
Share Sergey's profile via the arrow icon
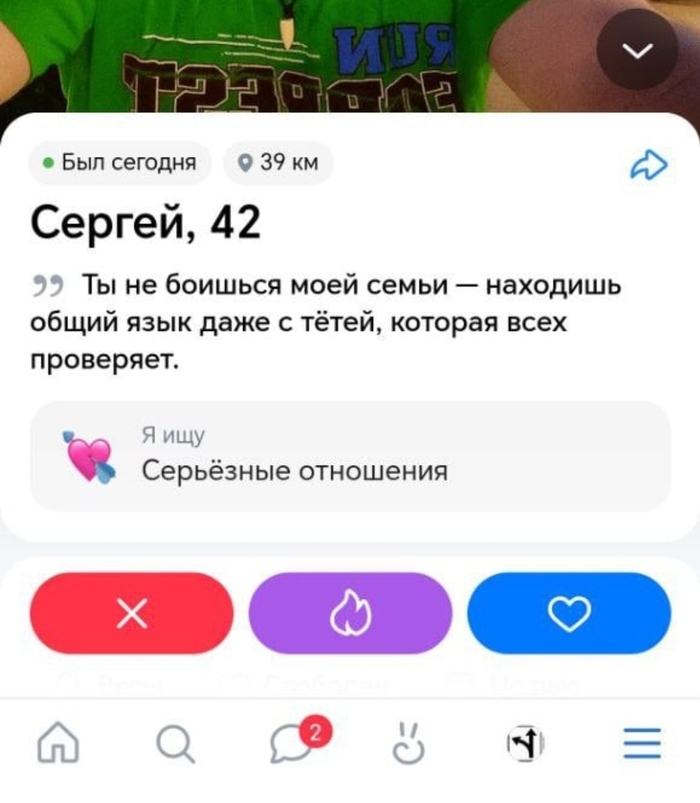coord(649,164)
